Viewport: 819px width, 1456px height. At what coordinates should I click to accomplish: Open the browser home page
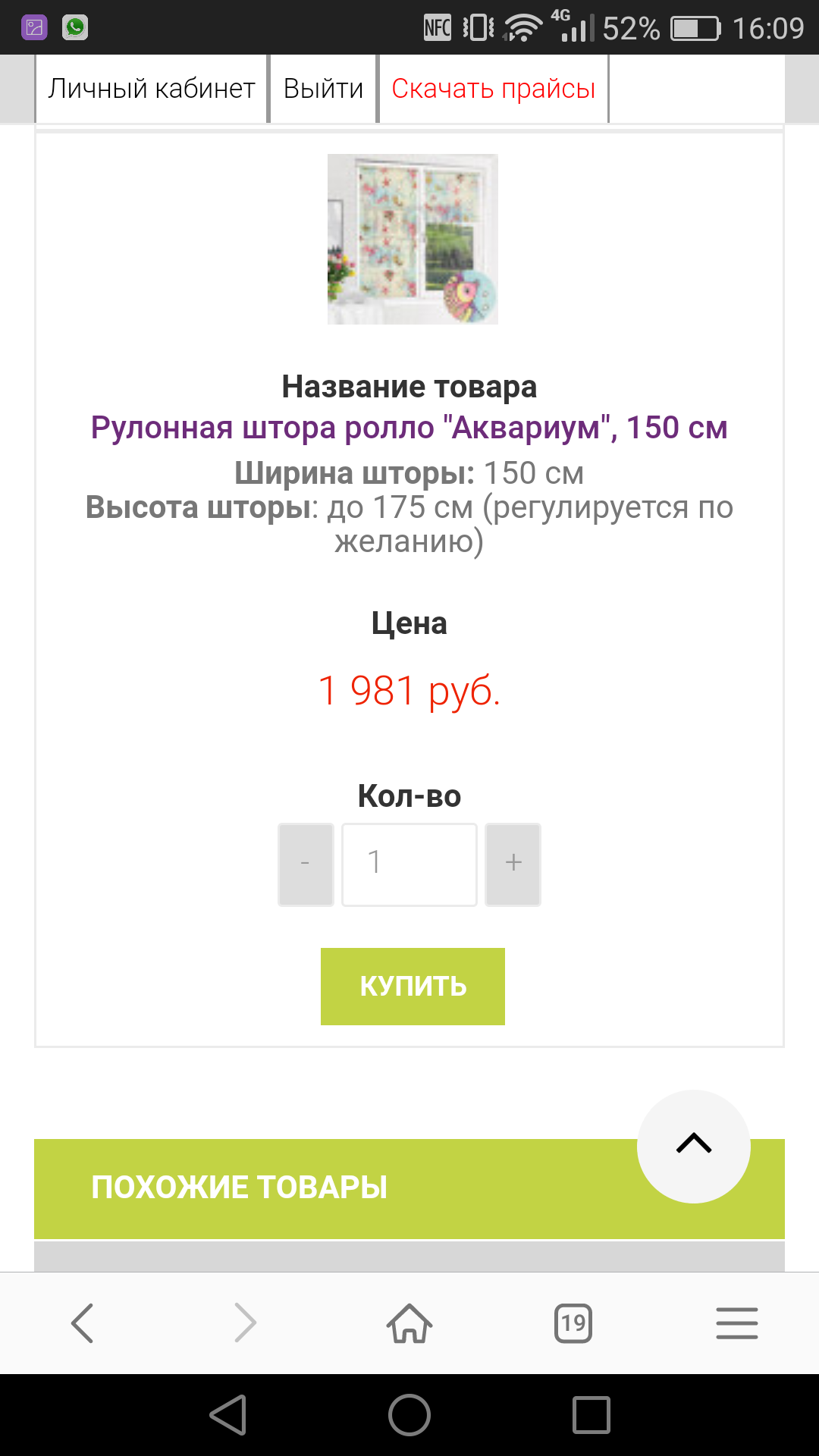point(409,1323)
